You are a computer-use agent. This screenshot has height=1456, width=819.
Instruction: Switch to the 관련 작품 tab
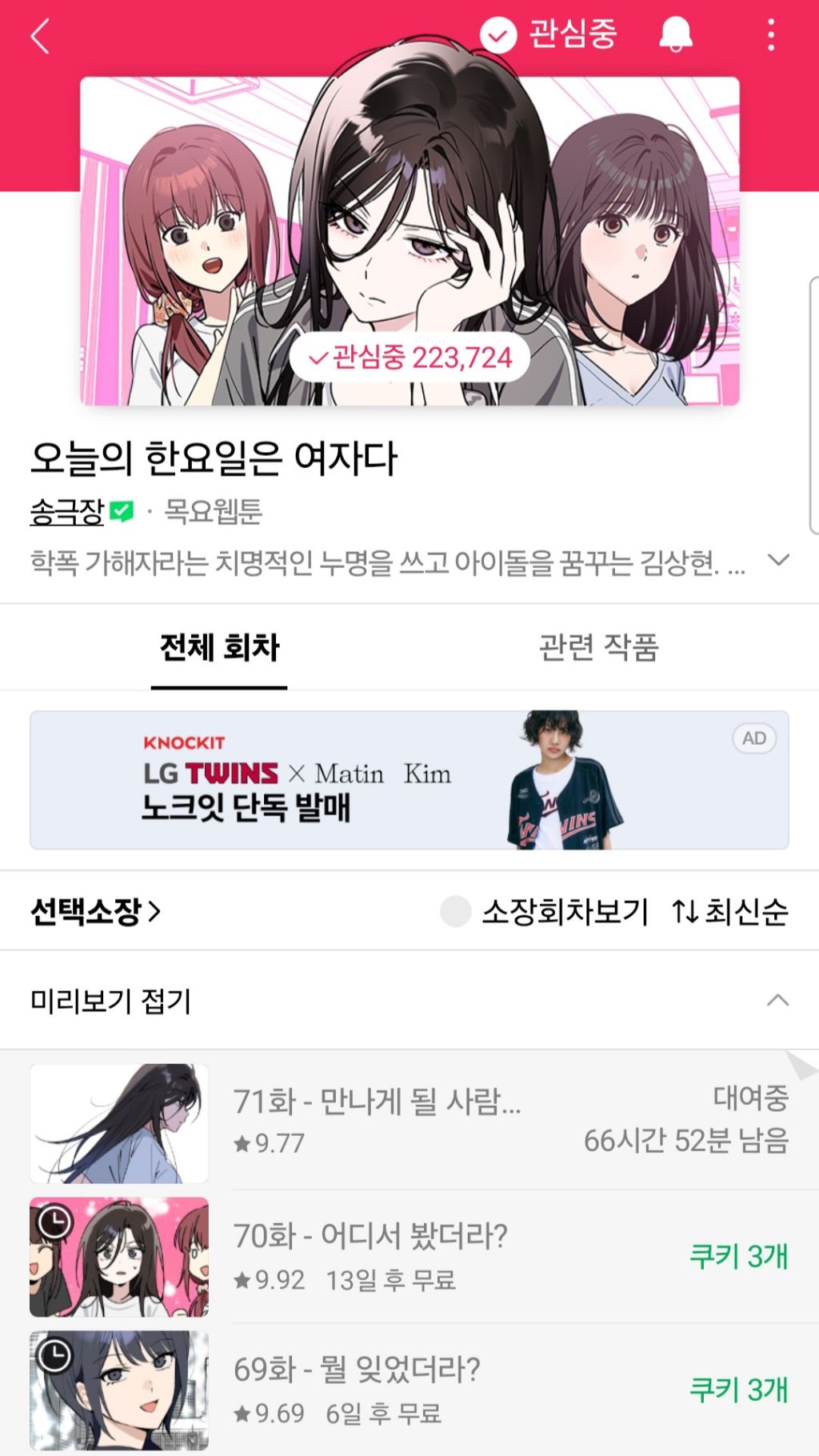tap(598, 647)
